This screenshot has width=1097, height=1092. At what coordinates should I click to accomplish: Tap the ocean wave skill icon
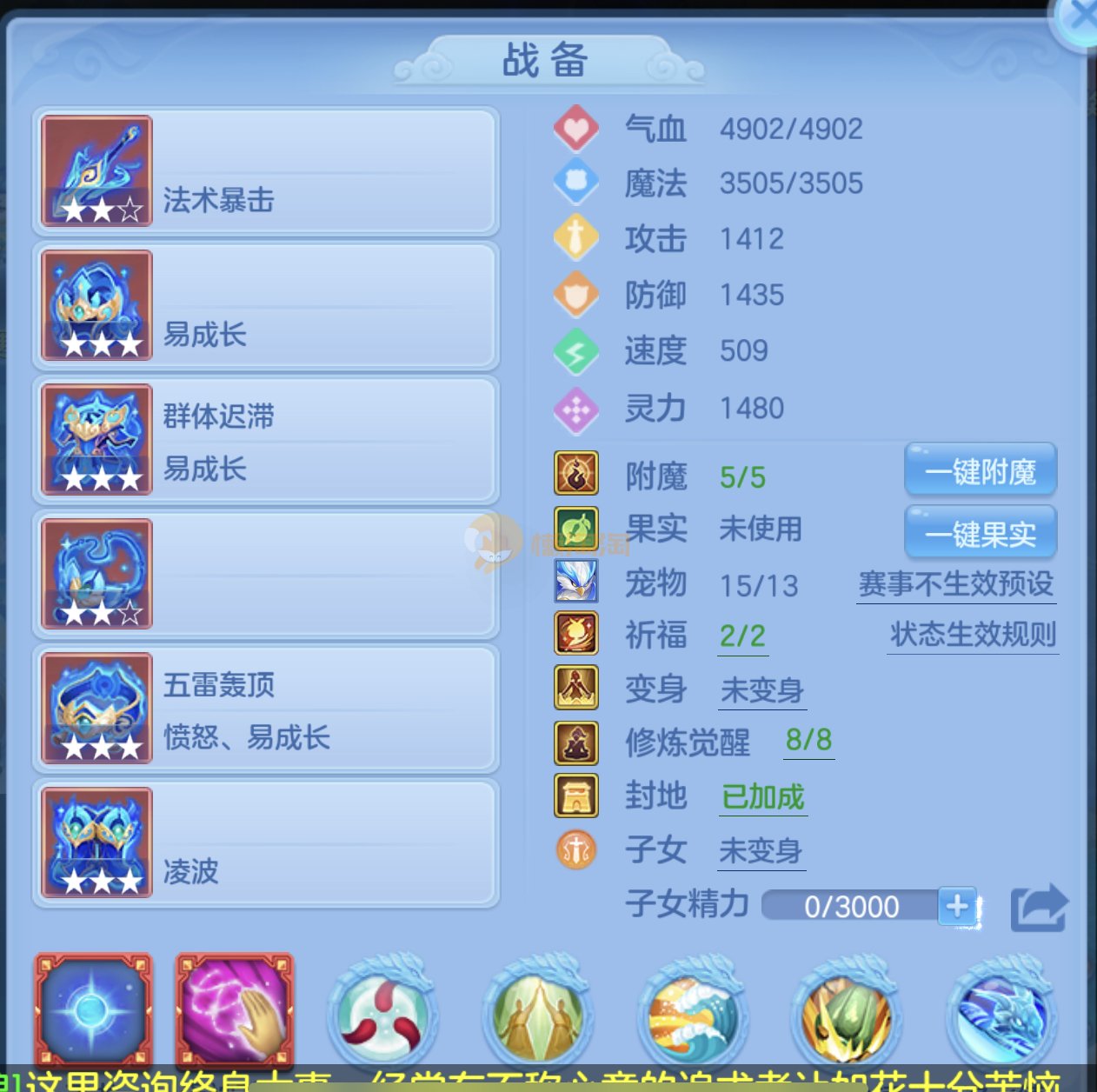point(693,1014)
